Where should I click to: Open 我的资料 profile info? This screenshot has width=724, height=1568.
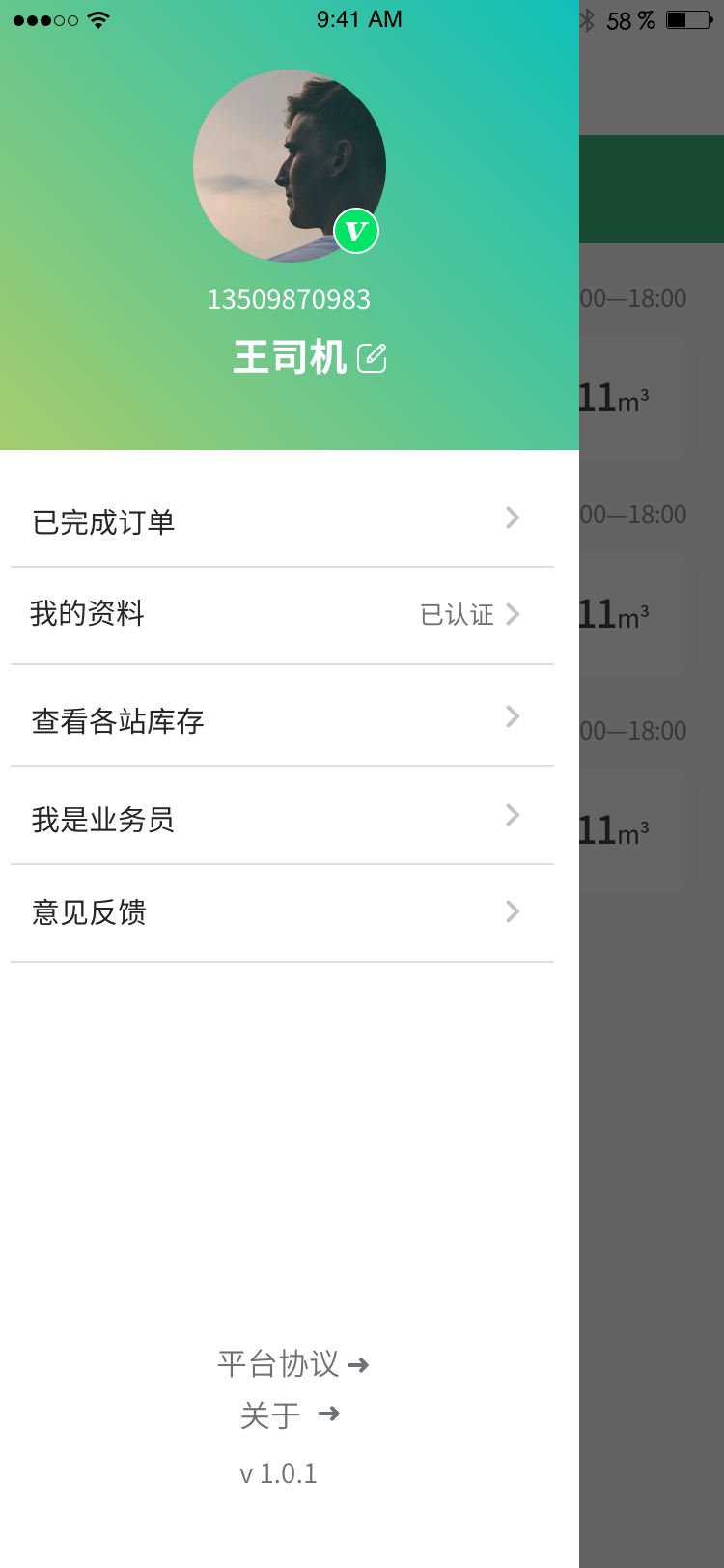coord(282,615)
